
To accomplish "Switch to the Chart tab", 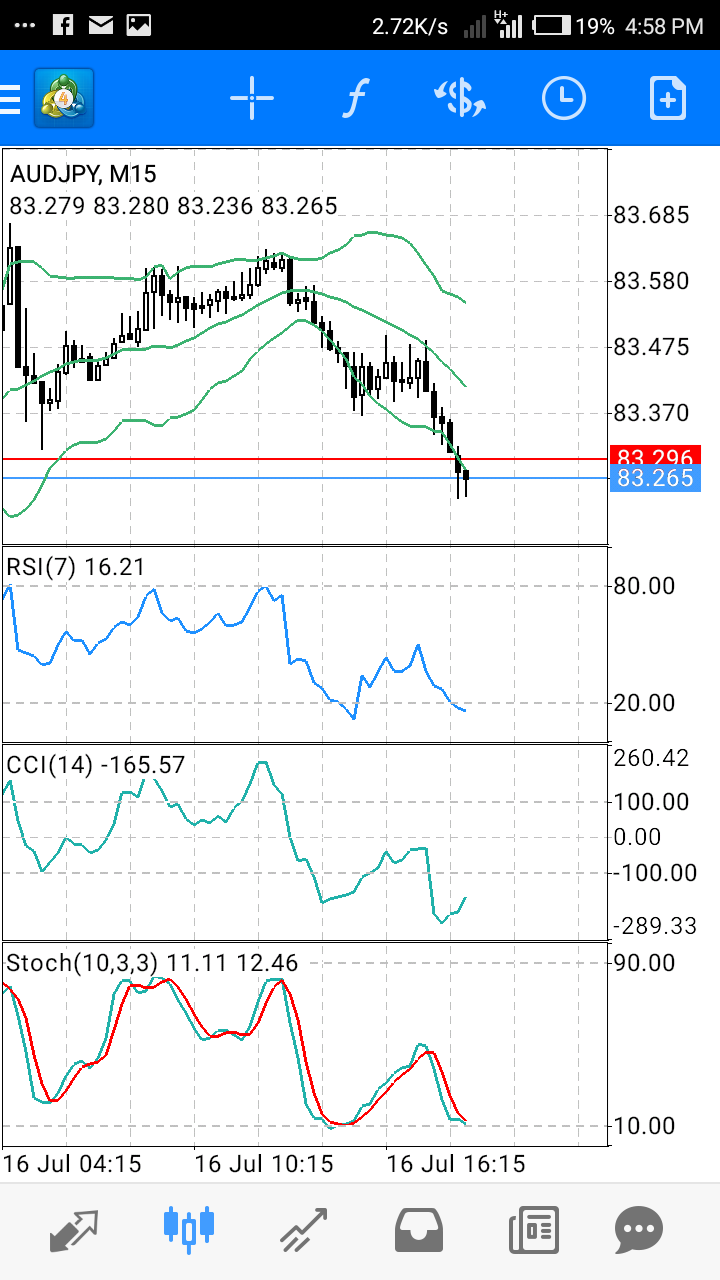I will click(189, 1228).
